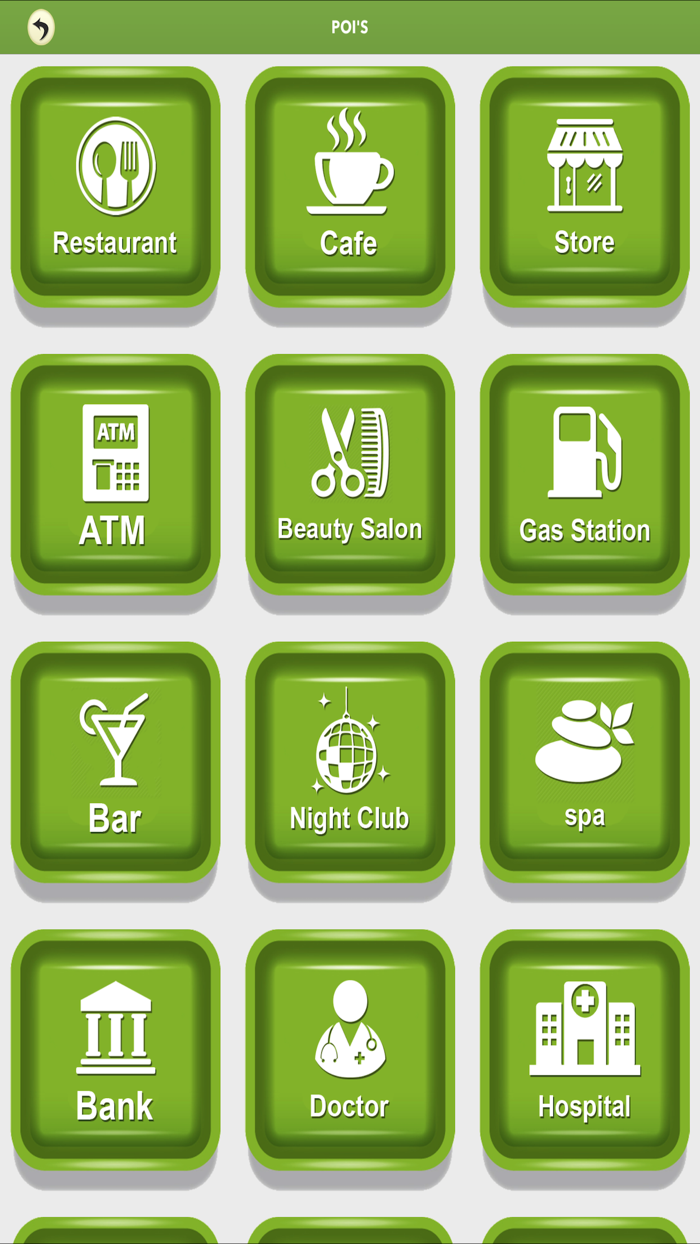The width and height of the screenshot is (700, 1244).
Task: Go back using the arrow icon
Action: pos(40,28)
